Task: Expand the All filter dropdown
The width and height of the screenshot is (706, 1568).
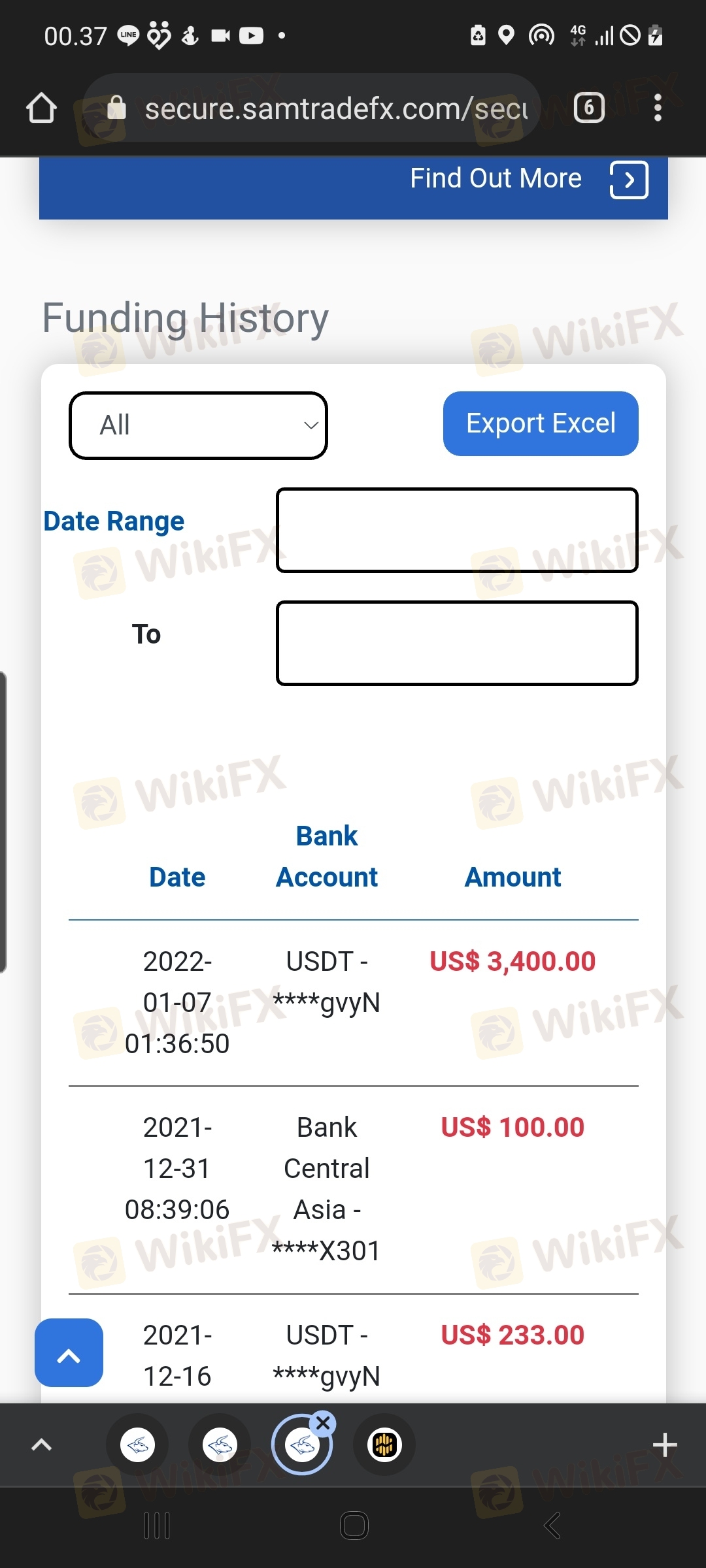Action: [198, 425]
